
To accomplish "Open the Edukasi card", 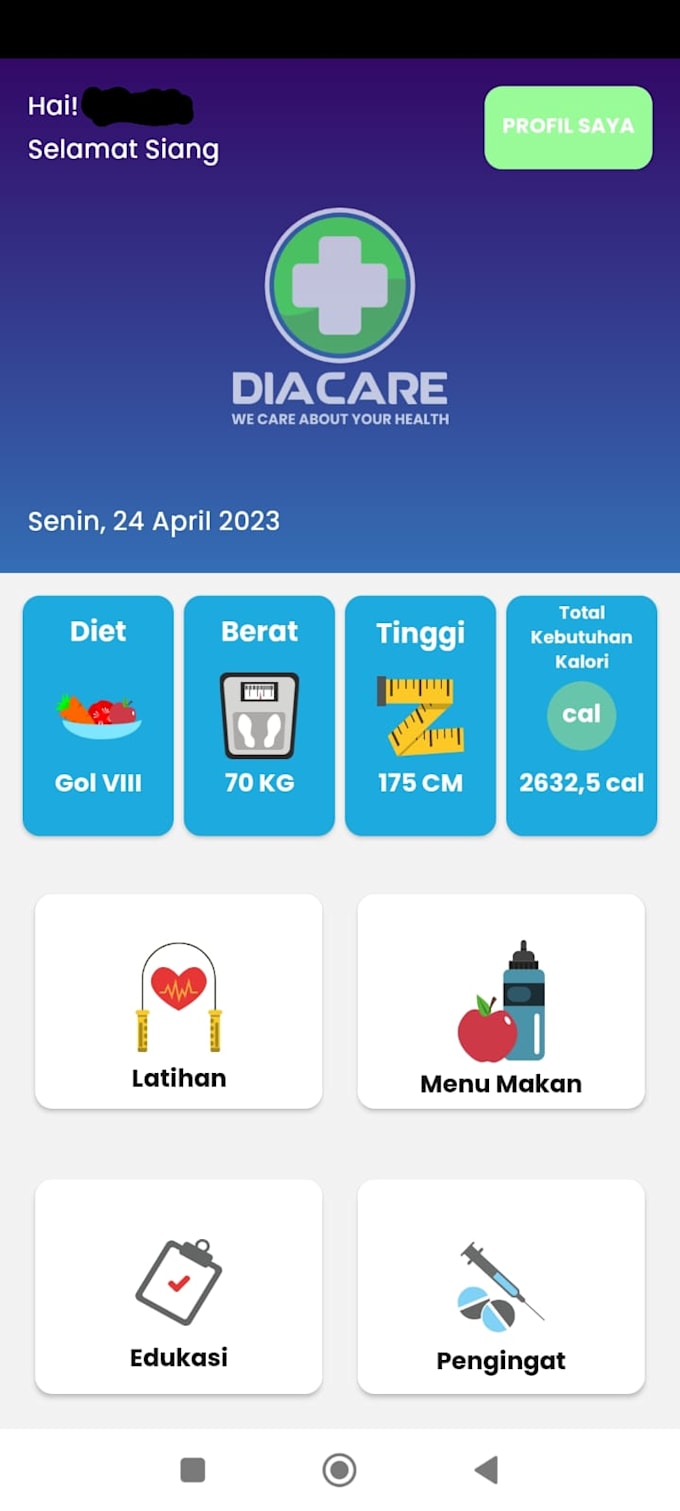I will pyautogui.click(x=179, y=1286).
